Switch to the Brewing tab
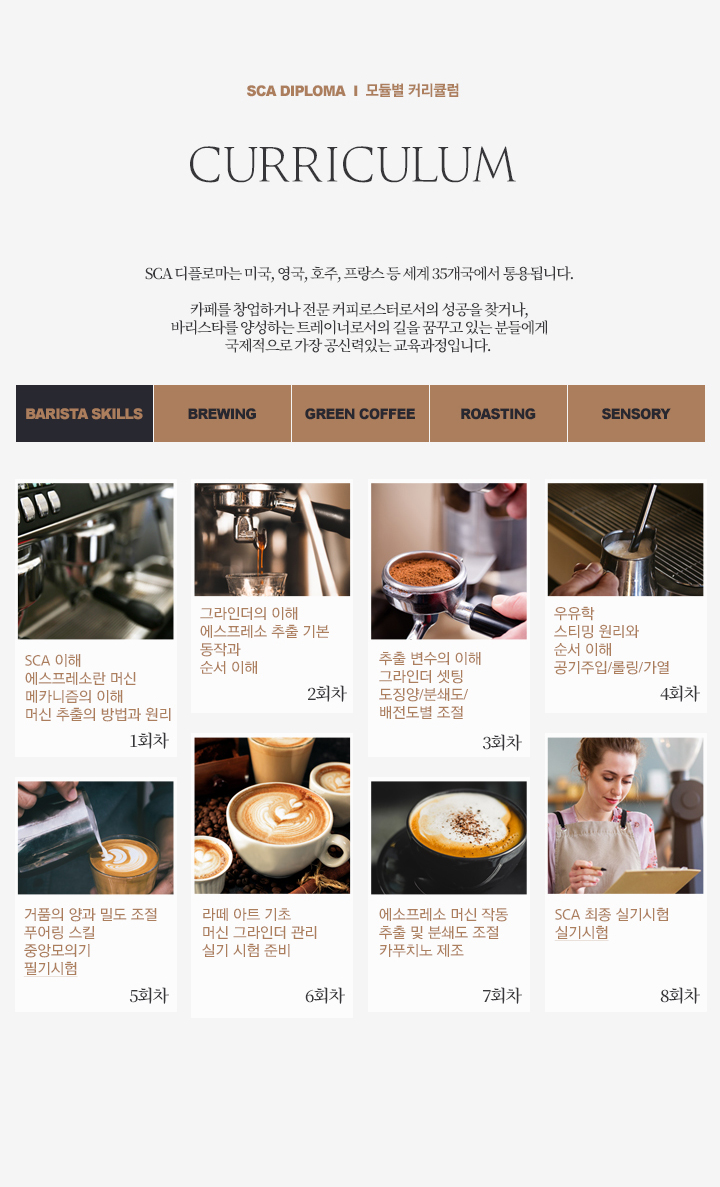This screenshot has height=1187, width=720. coord(222,413)
